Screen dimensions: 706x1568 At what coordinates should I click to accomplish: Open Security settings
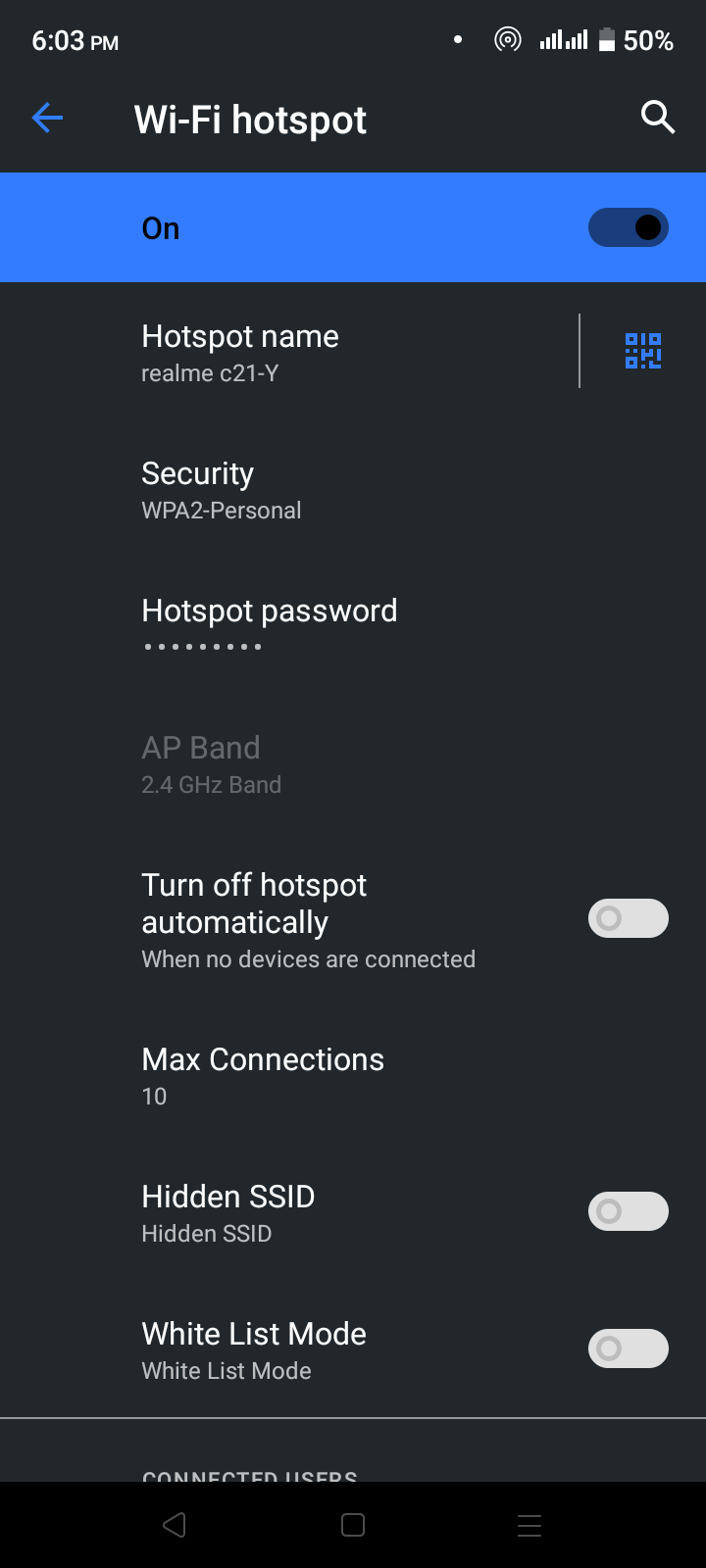click(x=353, y=488)
